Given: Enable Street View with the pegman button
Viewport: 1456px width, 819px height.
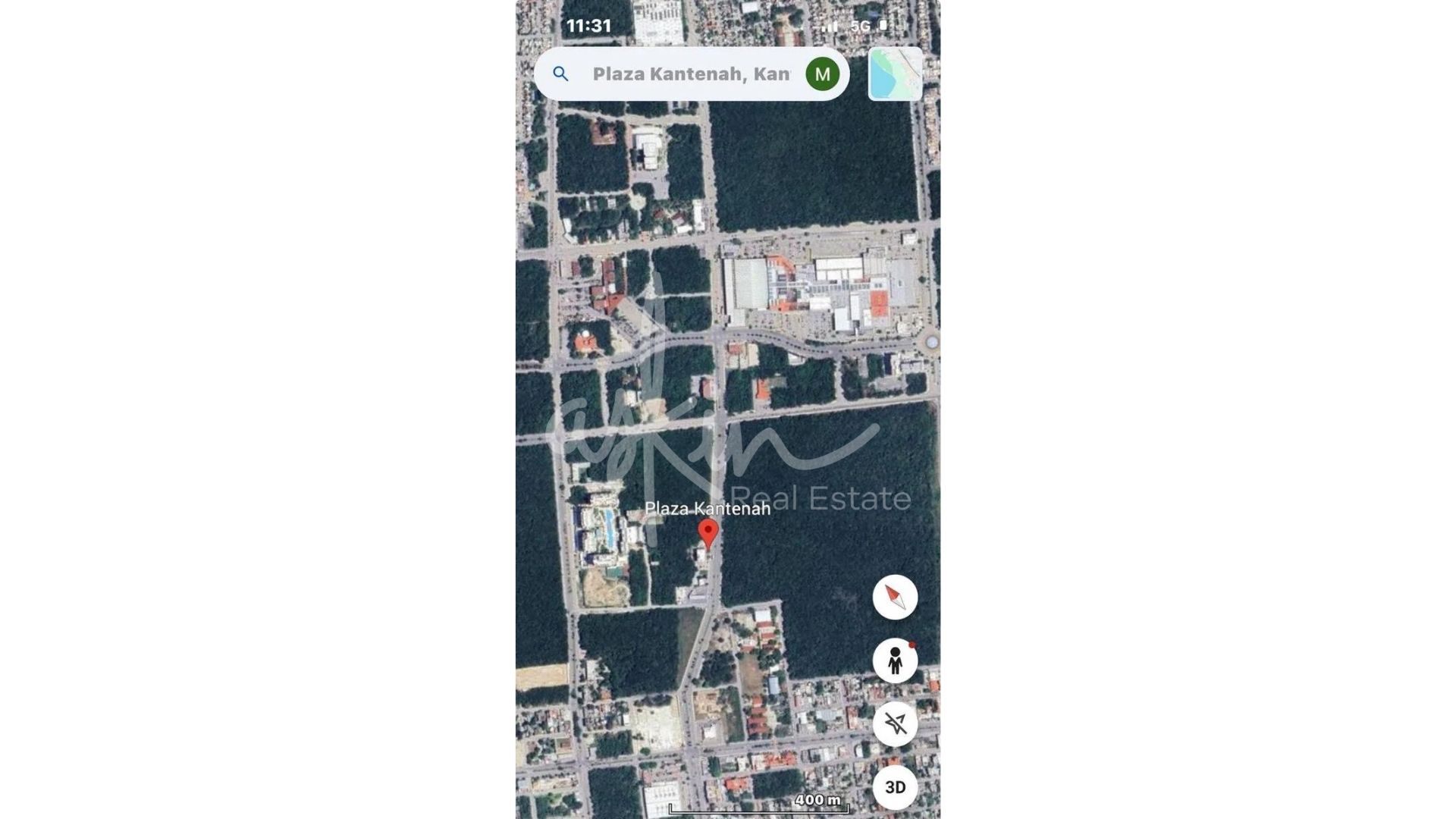Looking at the screenshot, I should [x=895, y=661].
